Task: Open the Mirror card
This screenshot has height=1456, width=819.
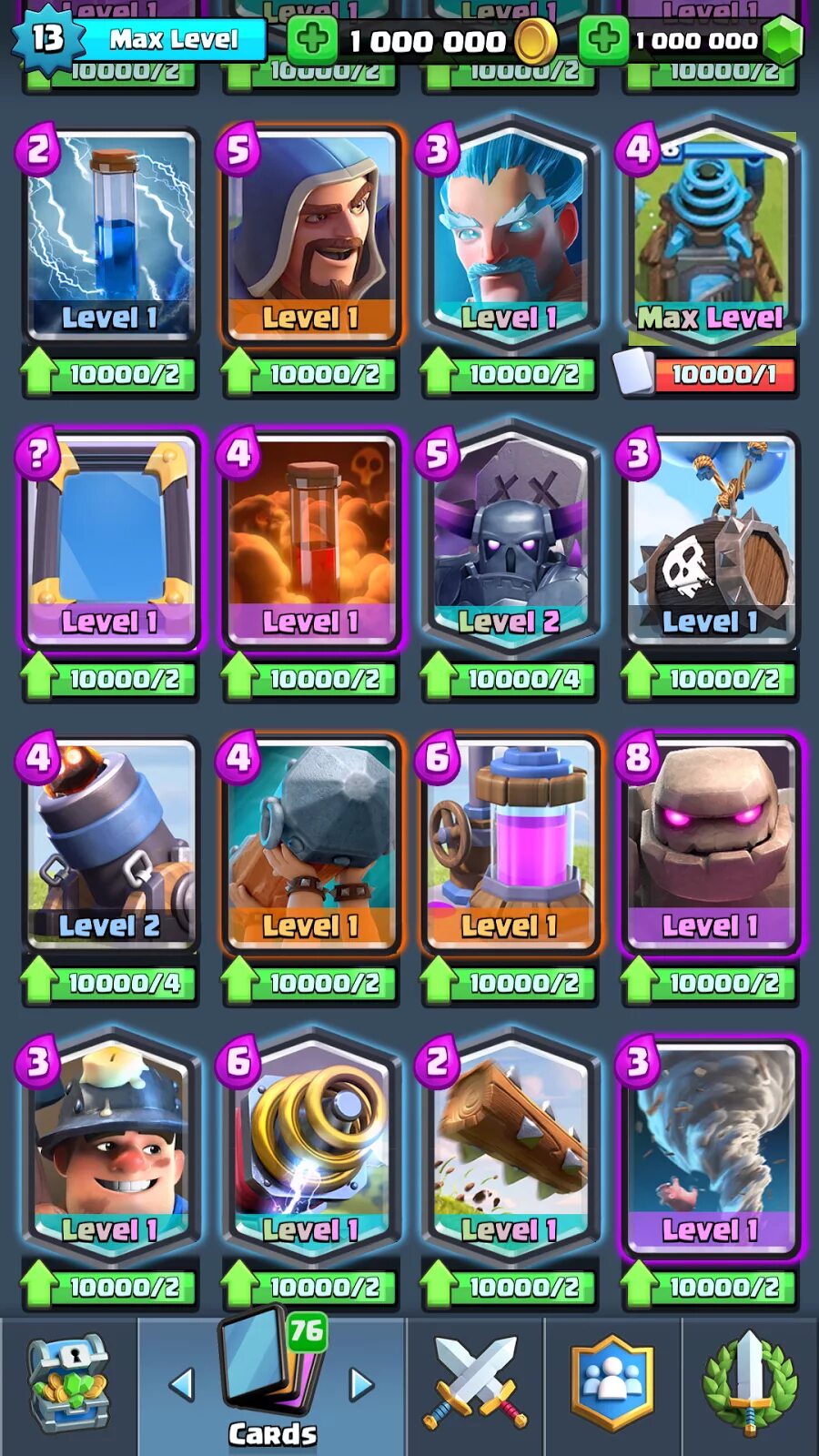Action: point(110,541)
